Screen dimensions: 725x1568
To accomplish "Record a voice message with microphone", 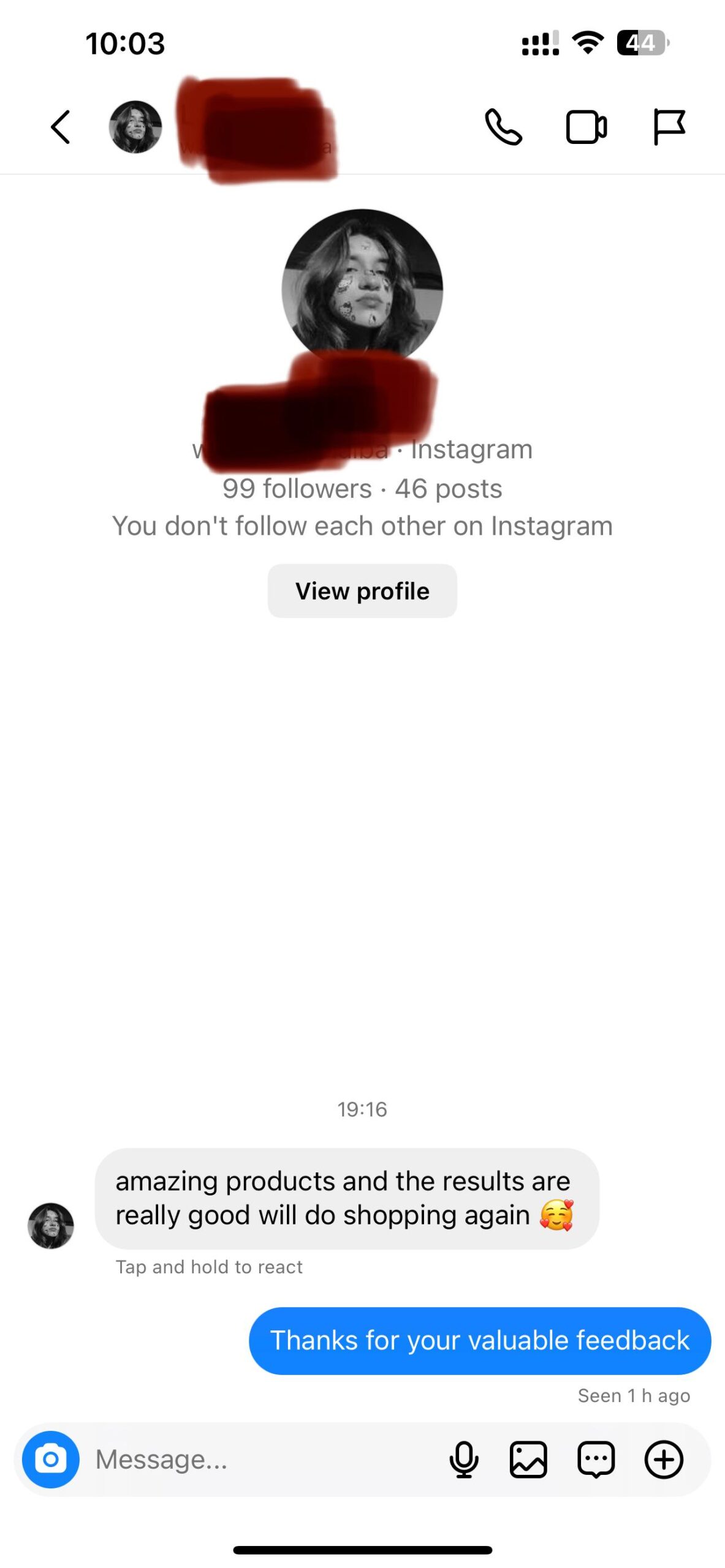I will [x=464, y=1459].
